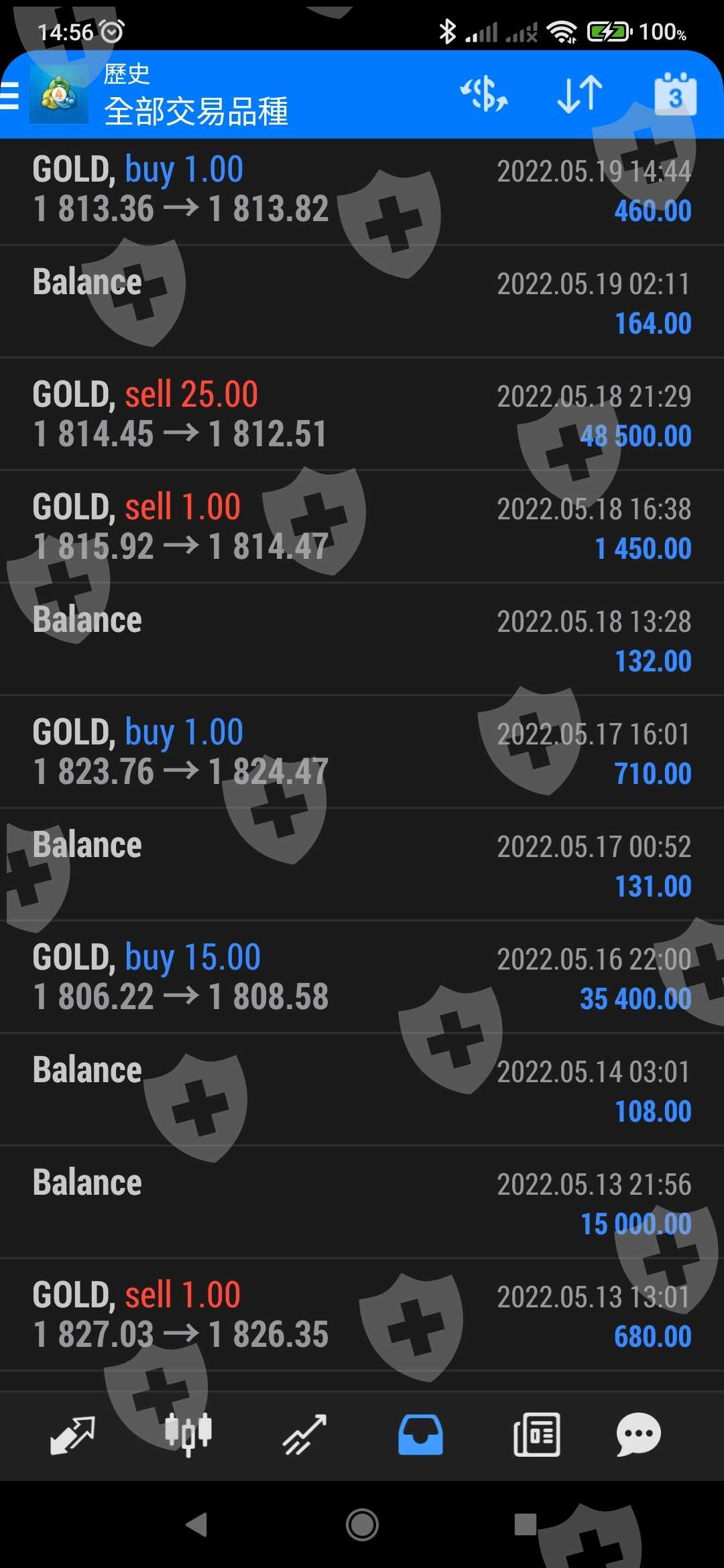Open the GOLD sell 25.00 trade

(x=362, y=415)
